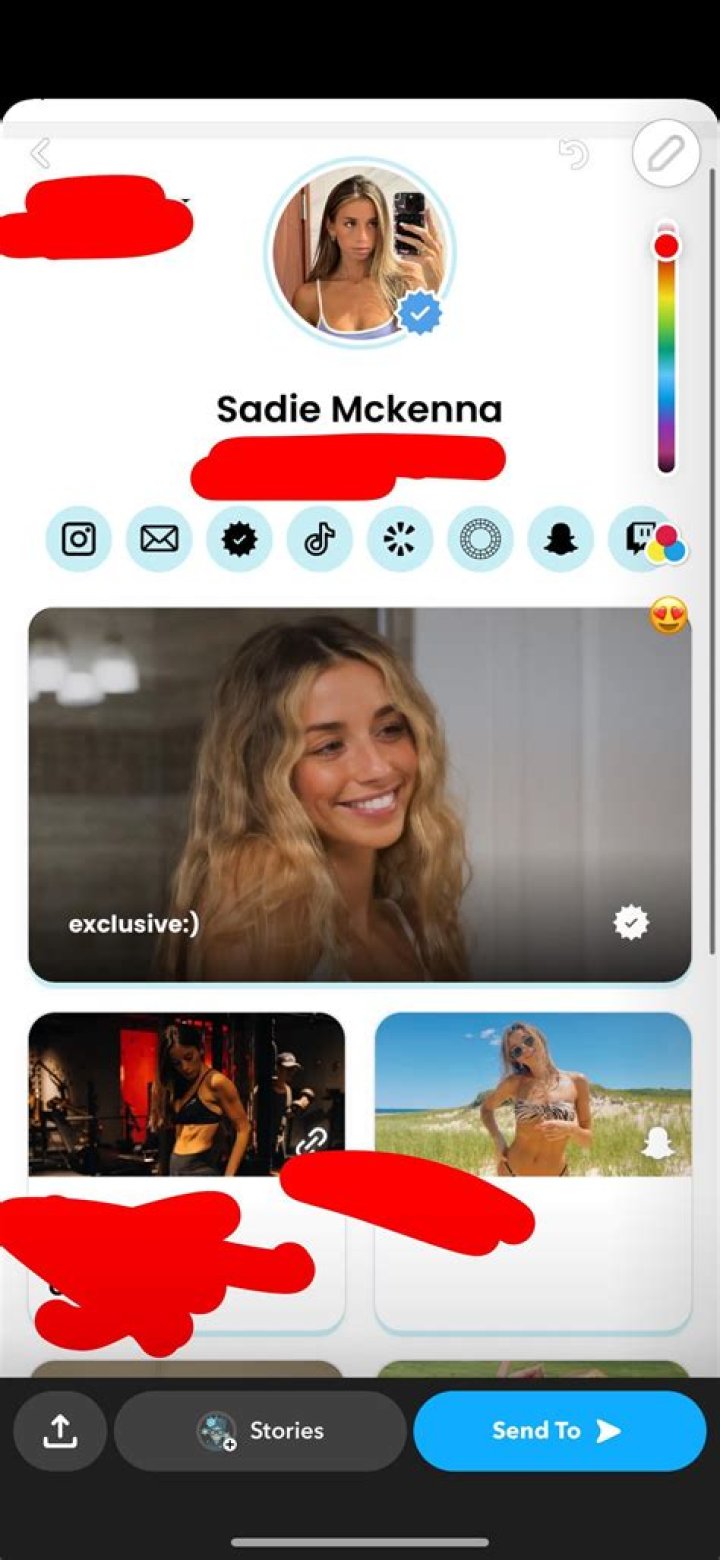Select the verified badge icon in the links row
Viewport: 720px width, 1560px height.
(238, 539)
